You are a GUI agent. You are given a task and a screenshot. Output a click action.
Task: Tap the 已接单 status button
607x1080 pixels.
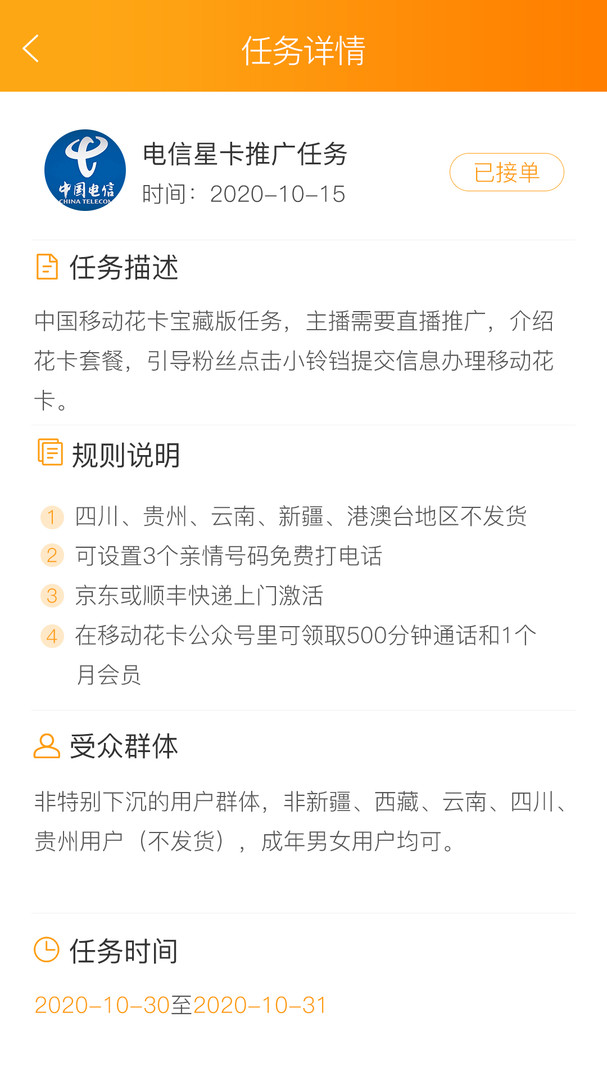click(506, 172)
